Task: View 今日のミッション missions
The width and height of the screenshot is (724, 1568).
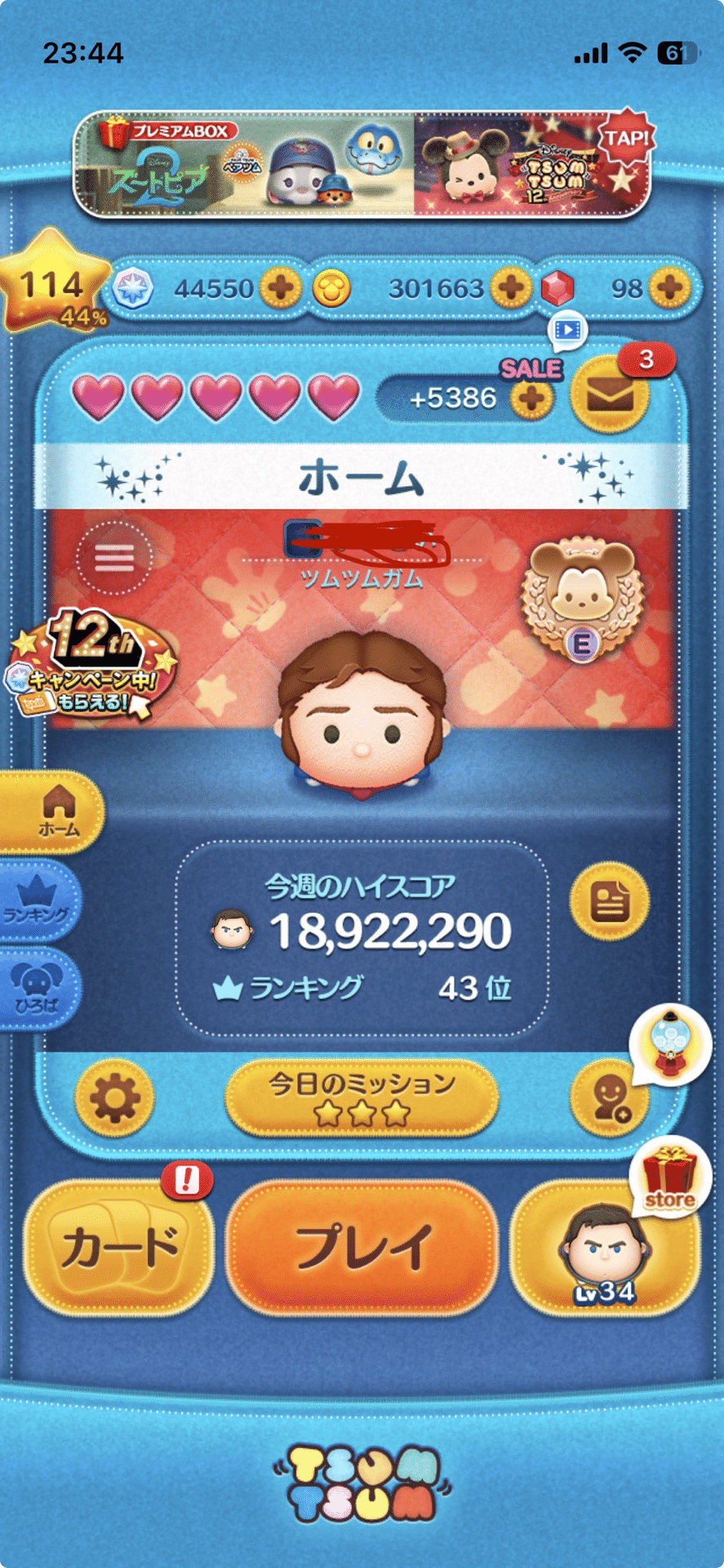Action: tap(362, 1098)
